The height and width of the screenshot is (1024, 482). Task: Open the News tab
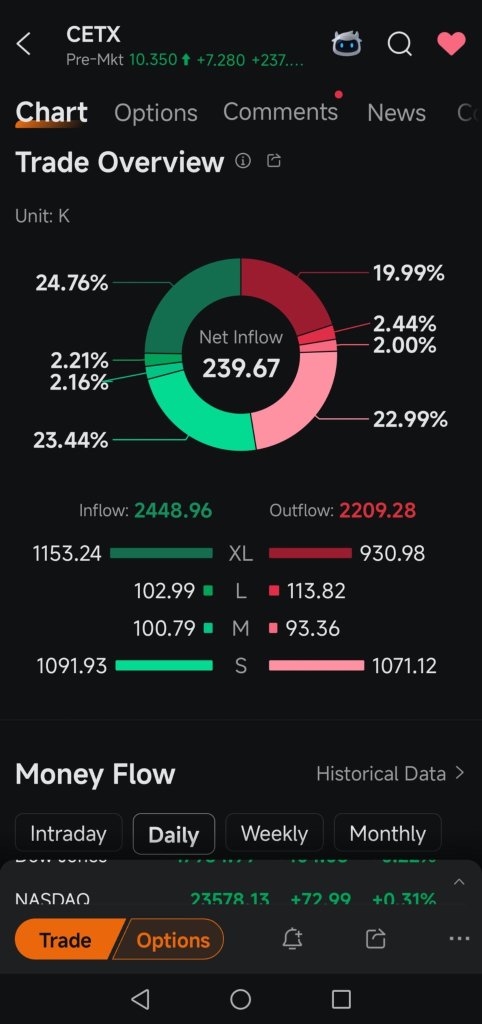[x=396, y=113]
